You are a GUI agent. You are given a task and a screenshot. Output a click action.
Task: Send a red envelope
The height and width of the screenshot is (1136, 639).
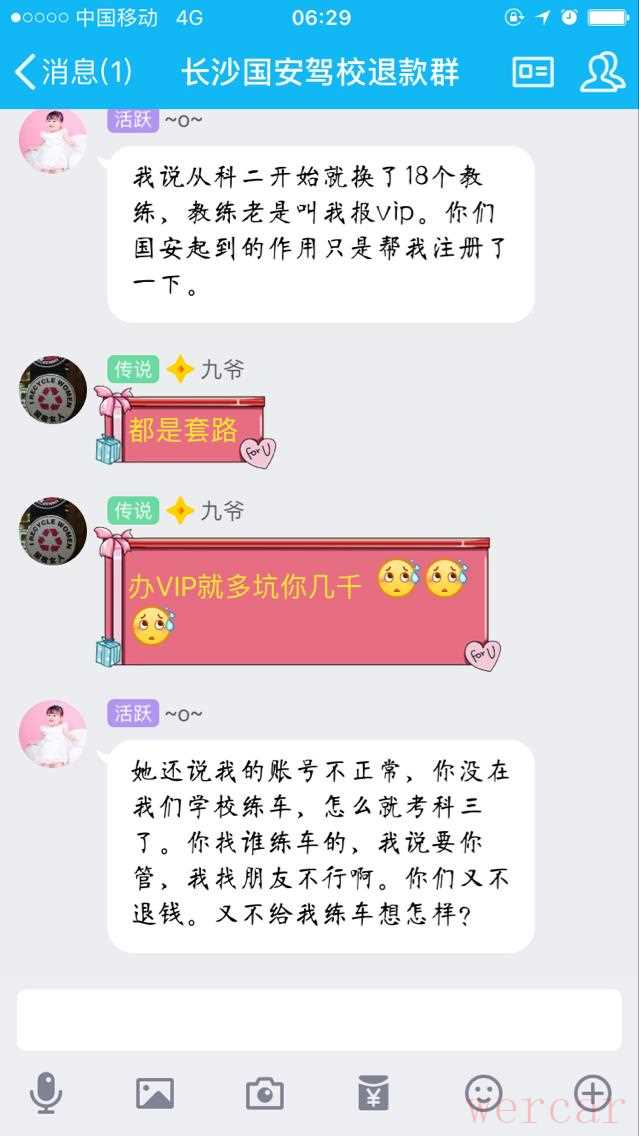[374, 1093]
